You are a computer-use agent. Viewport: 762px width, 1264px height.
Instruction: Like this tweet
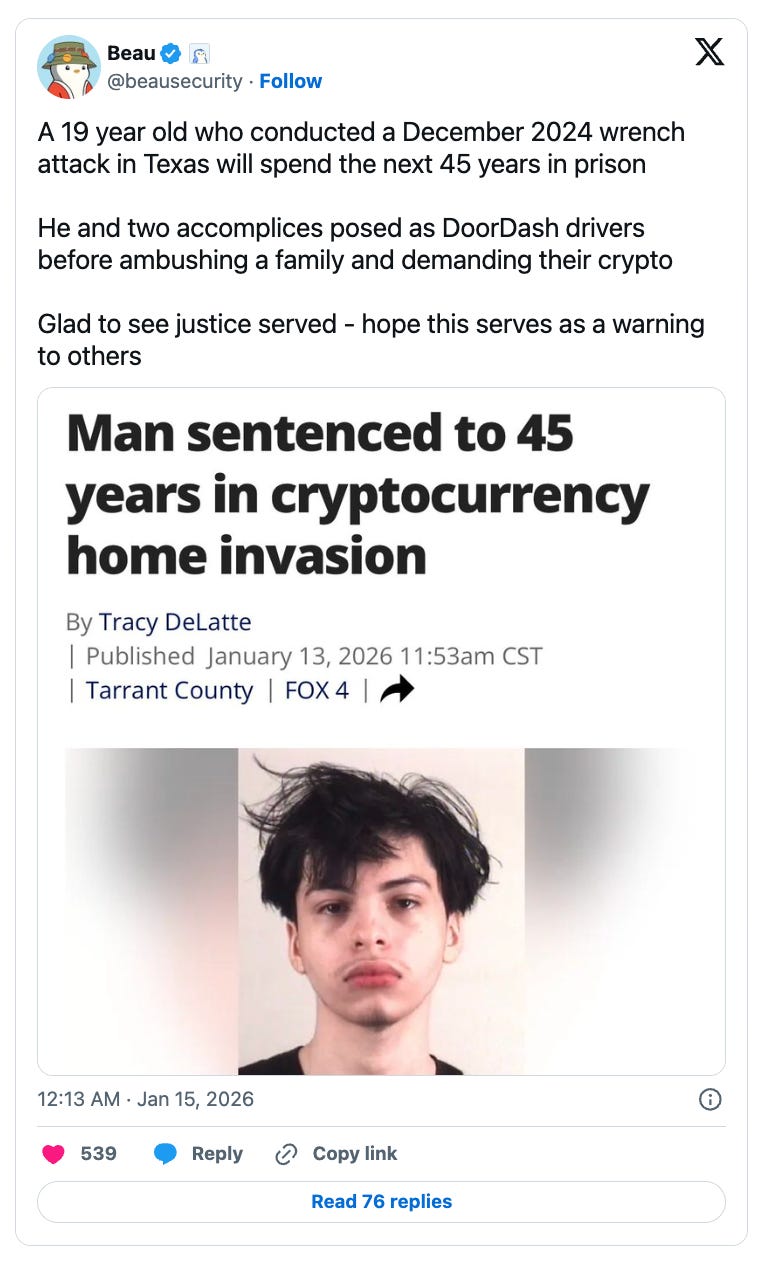click(x=55, y=1153)
